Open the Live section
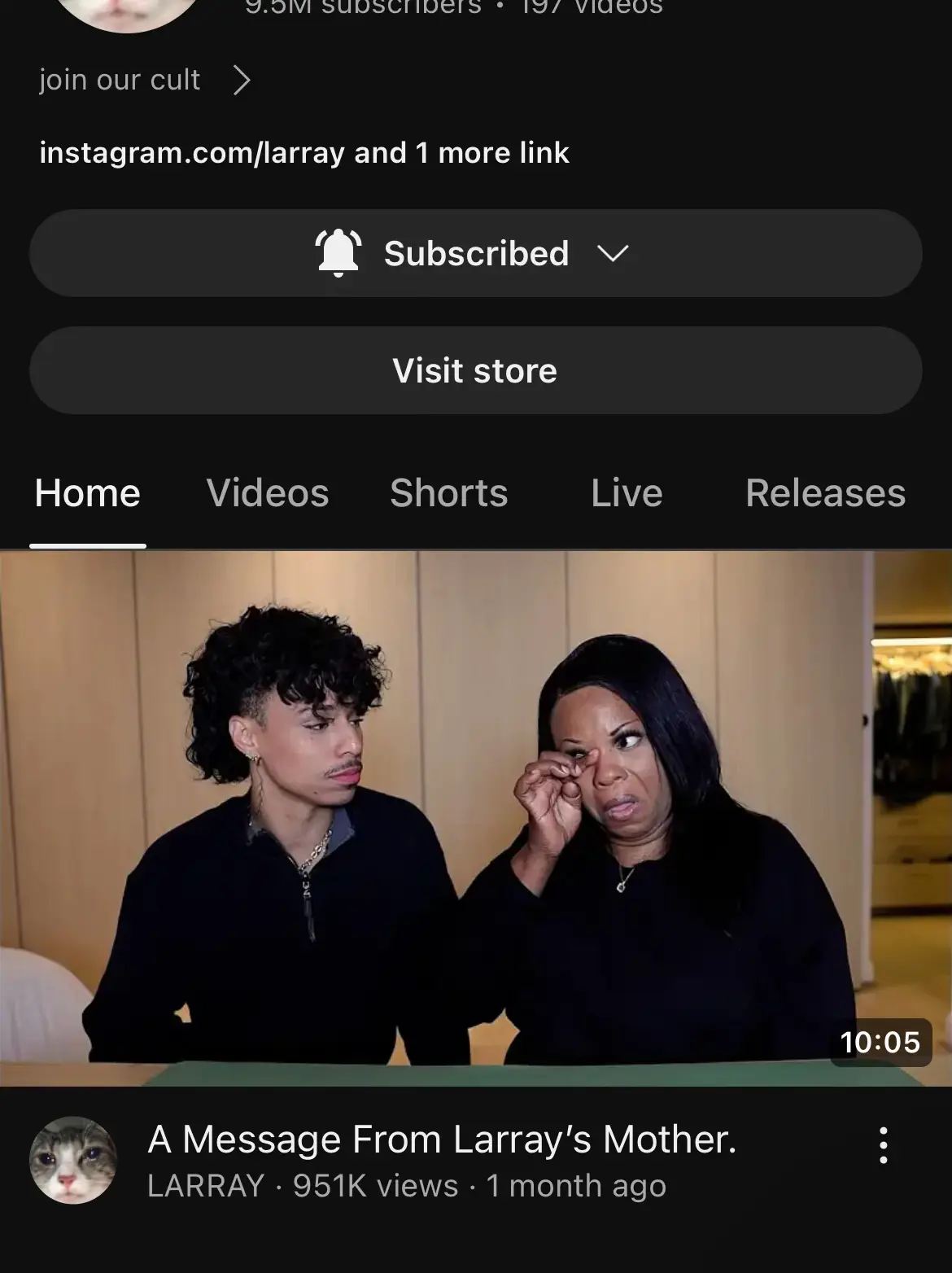This screenshot has height=1273, width=952. 626,493
